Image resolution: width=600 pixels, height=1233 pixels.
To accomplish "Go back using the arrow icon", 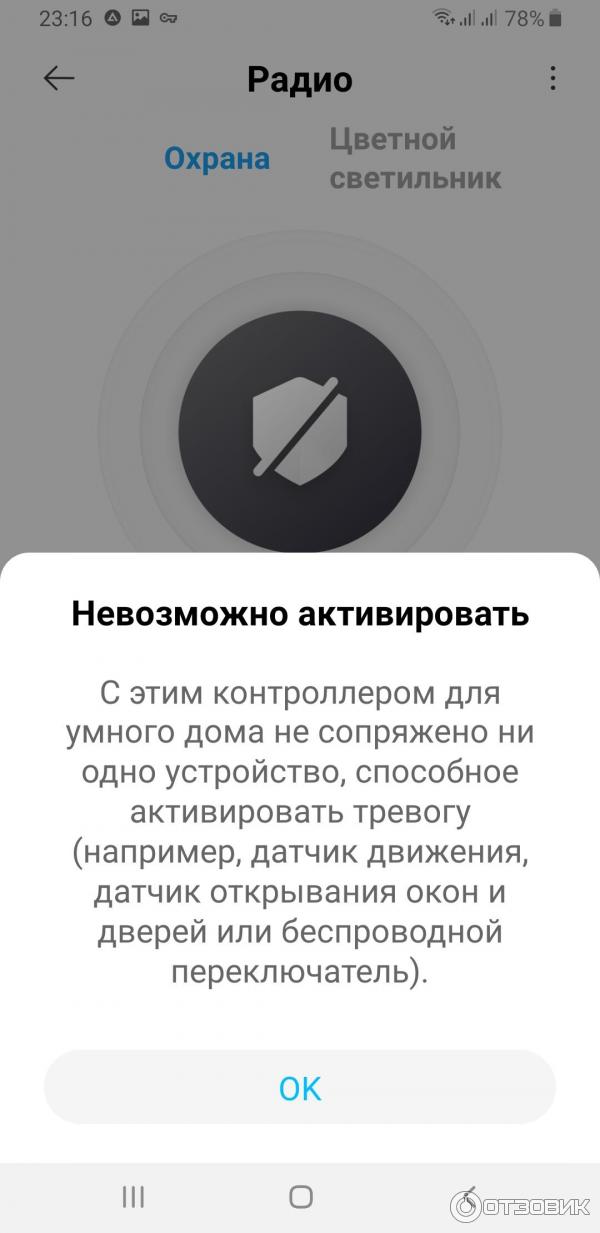I will click(59, 79).
